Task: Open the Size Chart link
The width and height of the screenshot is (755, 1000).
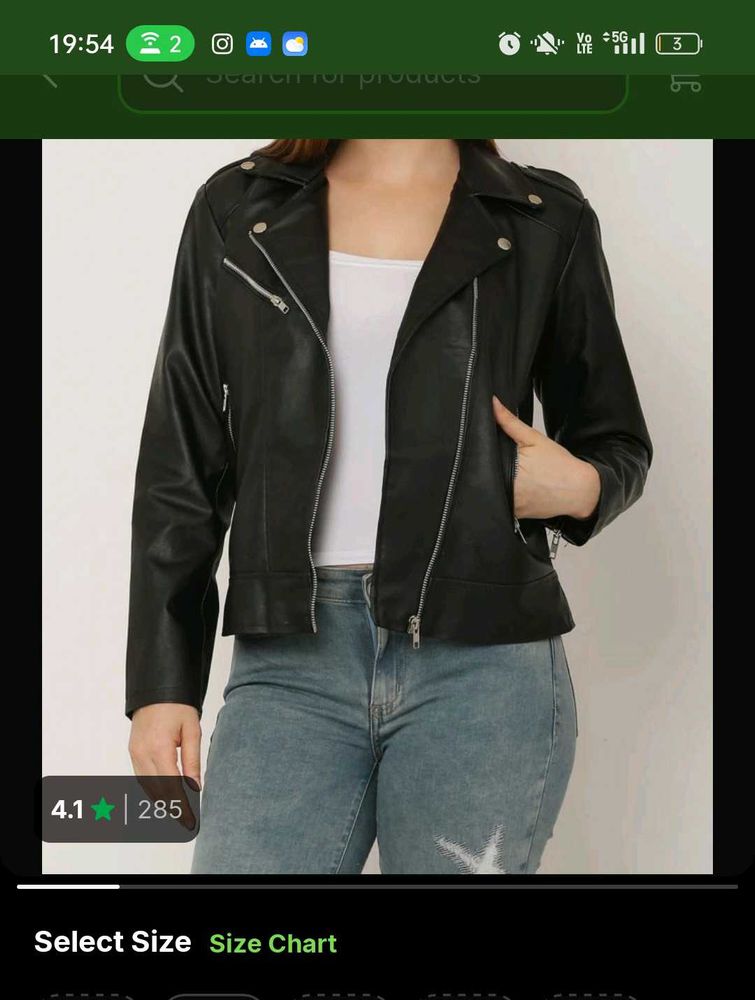Action: (272, 943)
